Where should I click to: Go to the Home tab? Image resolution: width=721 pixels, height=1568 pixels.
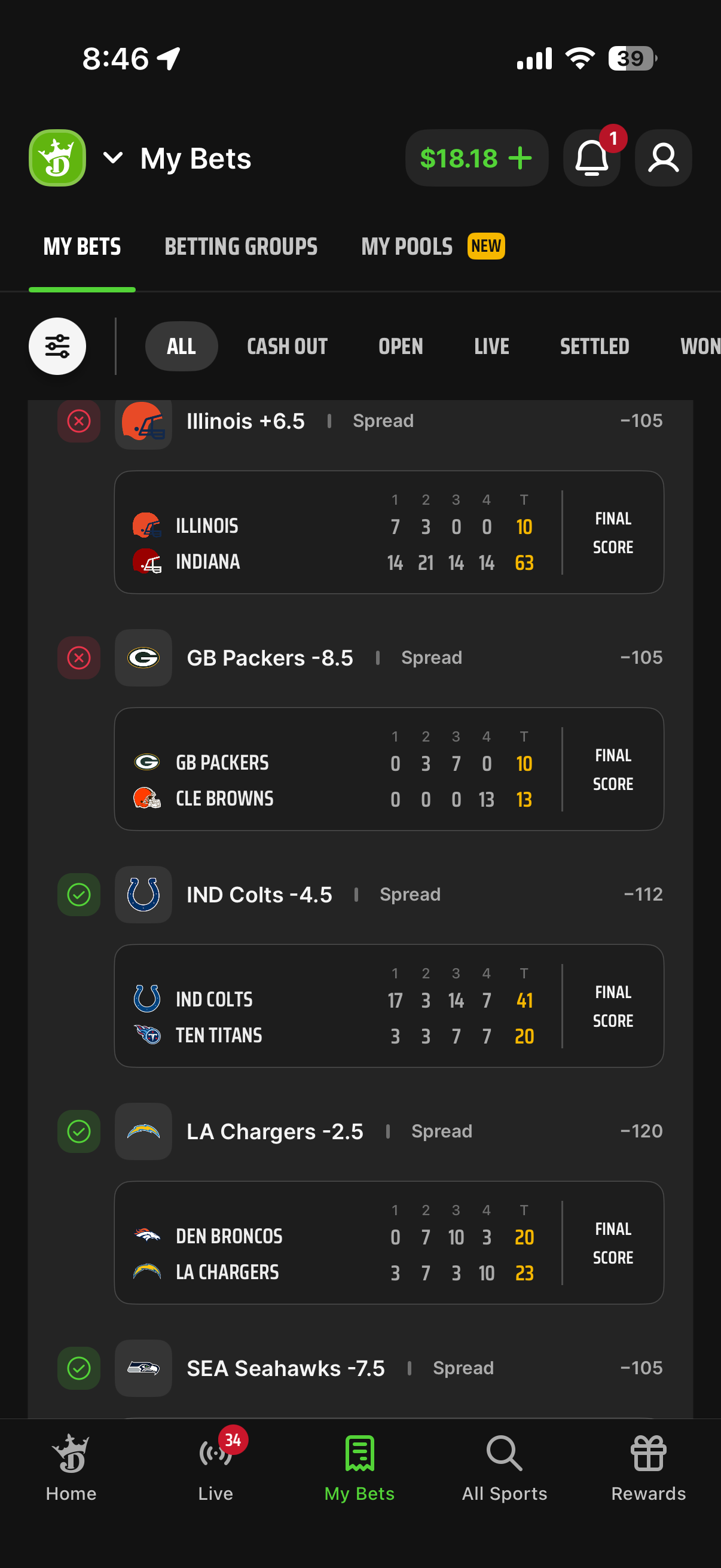[x=71, y=1467]
